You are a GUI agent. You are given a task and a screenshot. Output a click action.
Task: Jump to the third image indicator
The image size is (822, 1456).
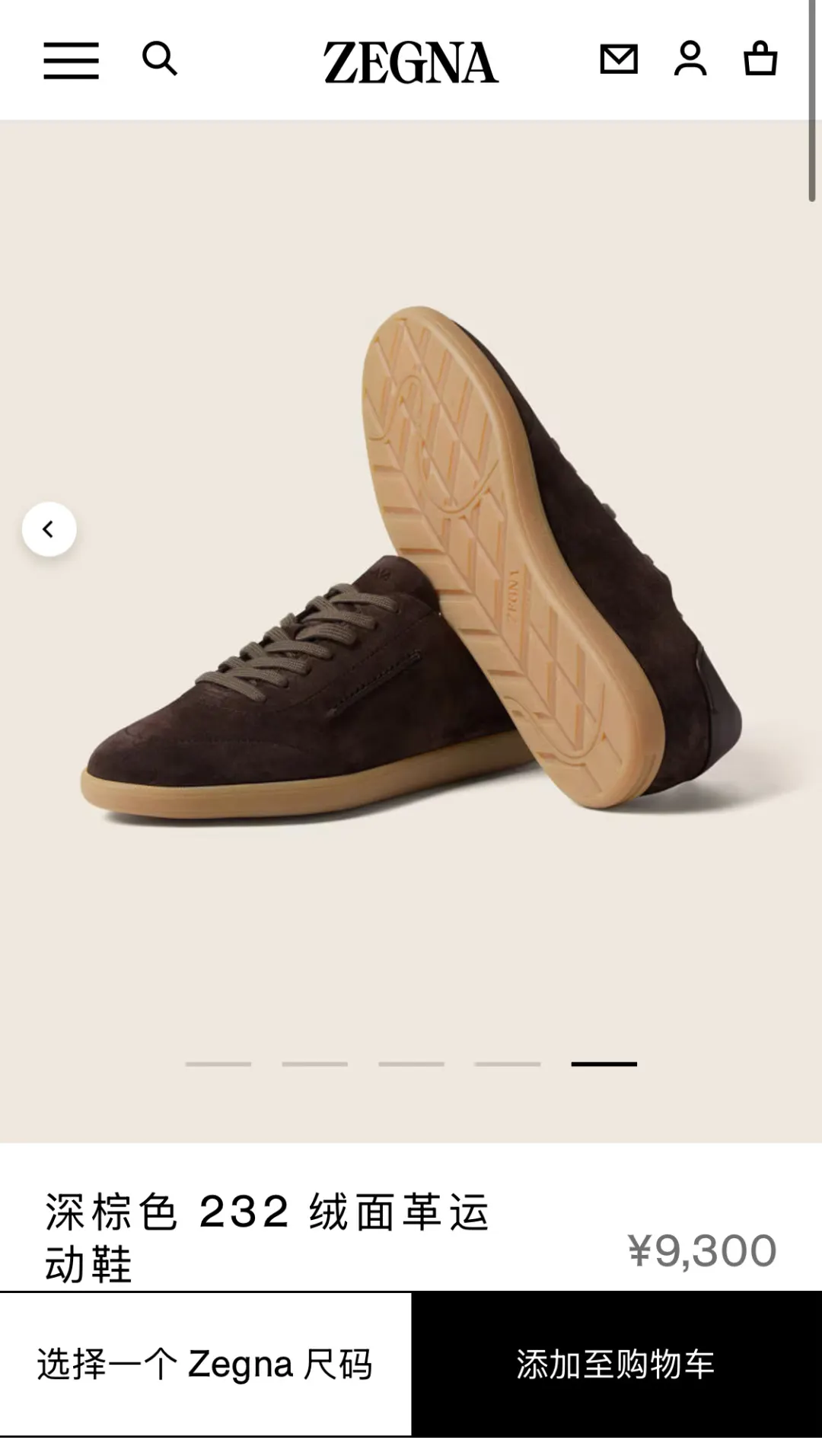pos(411,1064)
